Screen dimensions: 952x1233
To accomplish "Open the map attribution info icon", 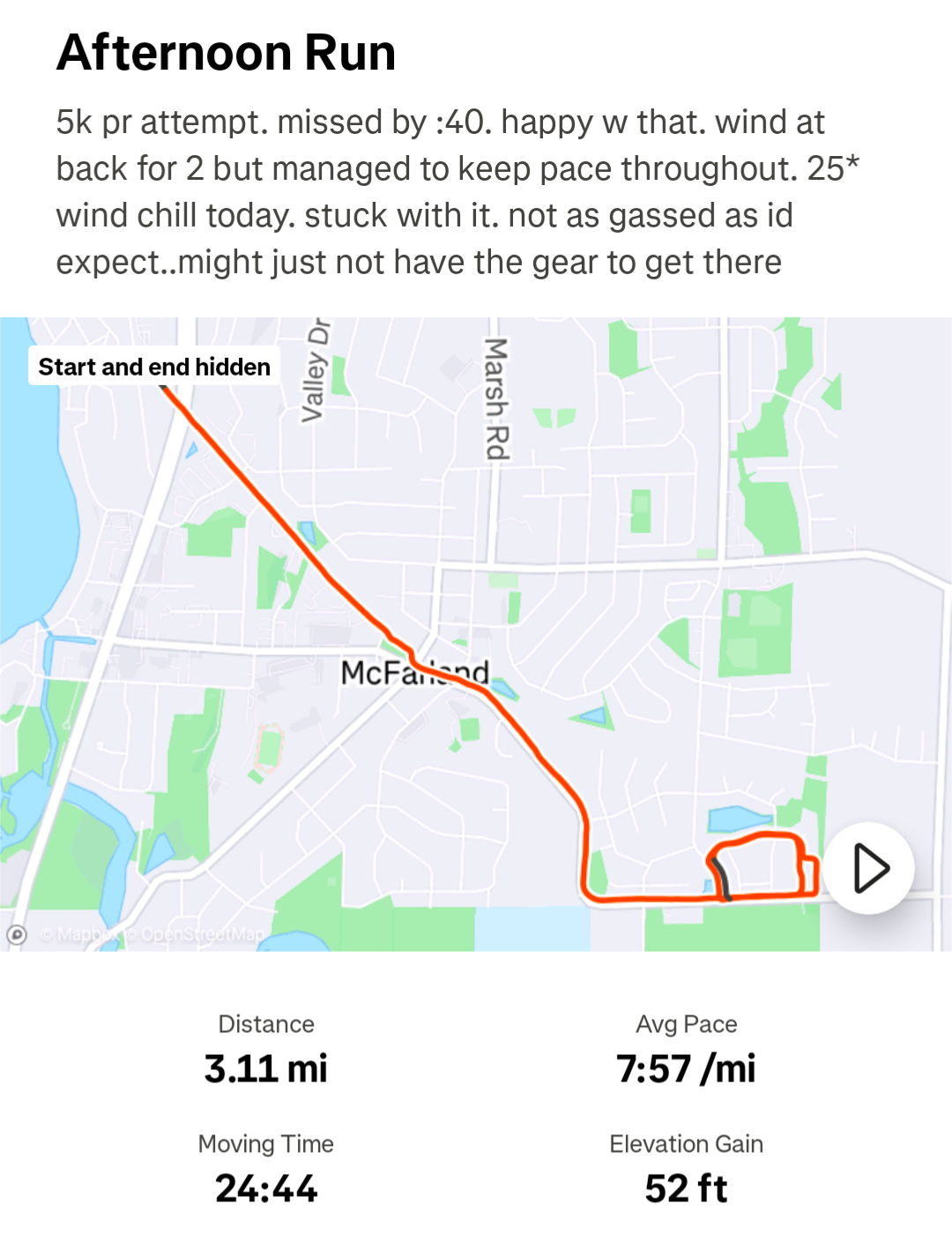I will point(17,934).
